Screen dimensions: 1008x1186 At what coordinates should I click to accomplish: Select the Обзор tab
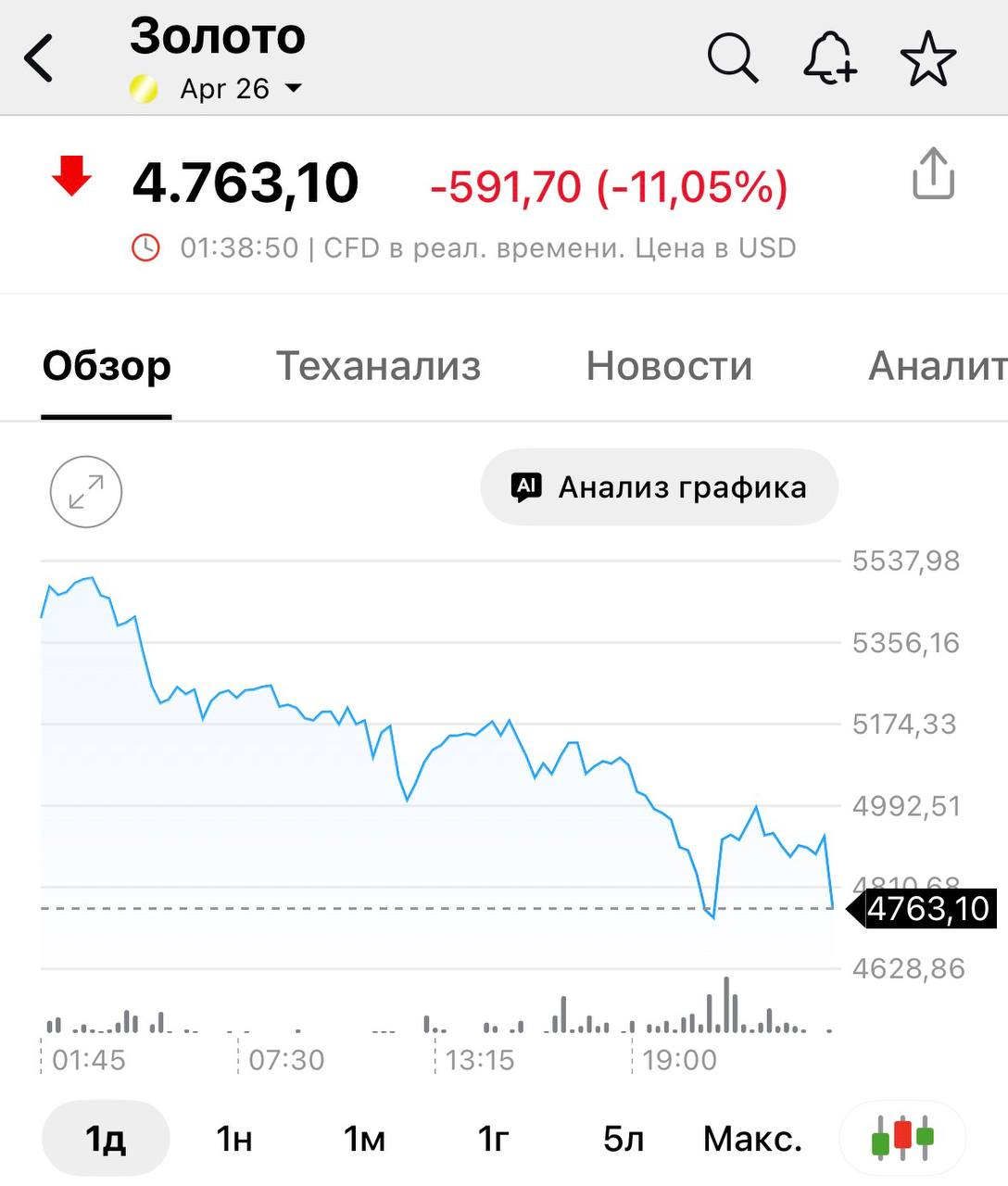(107, 366)
